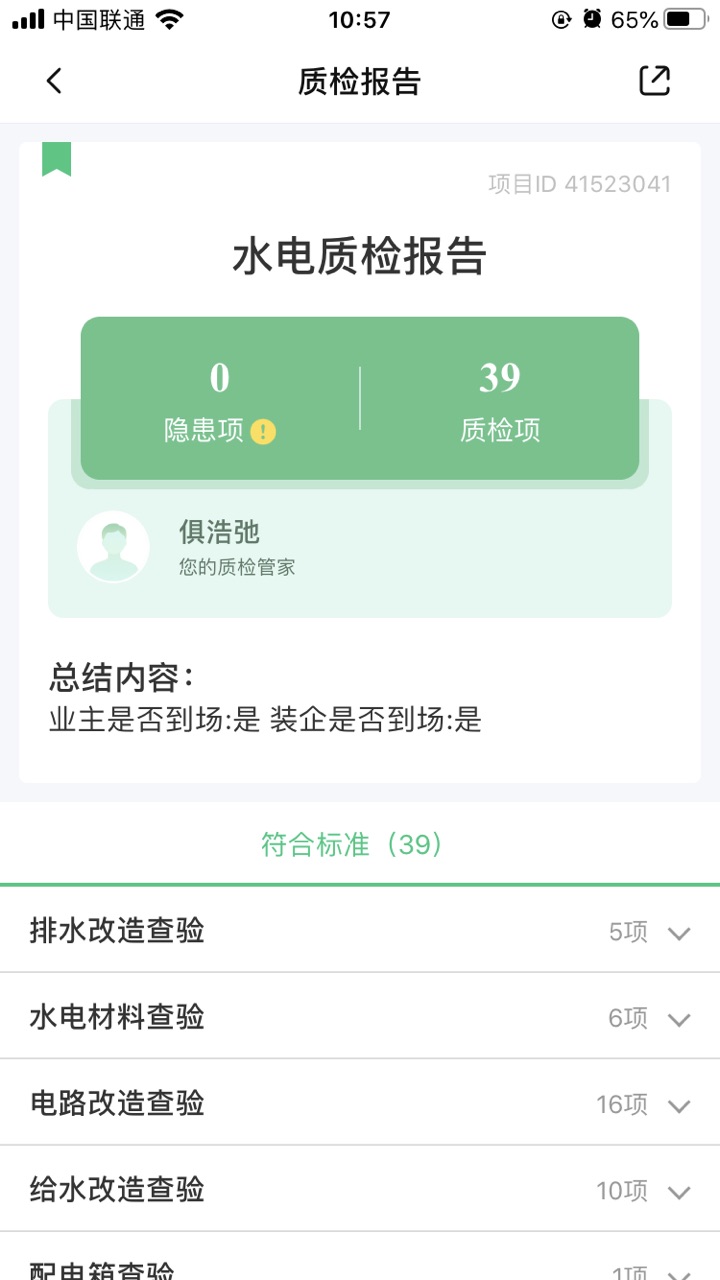Go back from the 质检报告 page
The image size is (720, 1280).
pos(54,81)
